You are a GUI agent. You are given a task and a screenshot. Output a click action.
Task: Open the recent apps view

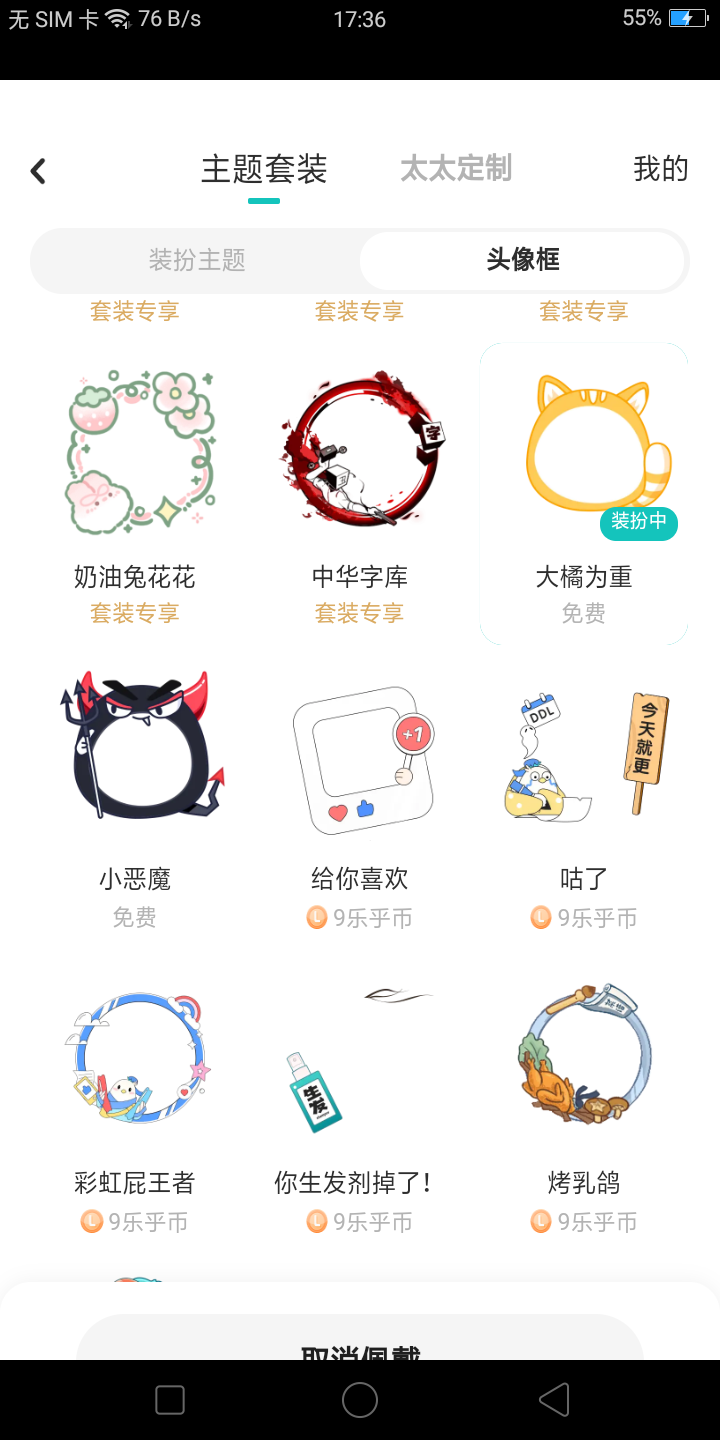click(170, 1400)
